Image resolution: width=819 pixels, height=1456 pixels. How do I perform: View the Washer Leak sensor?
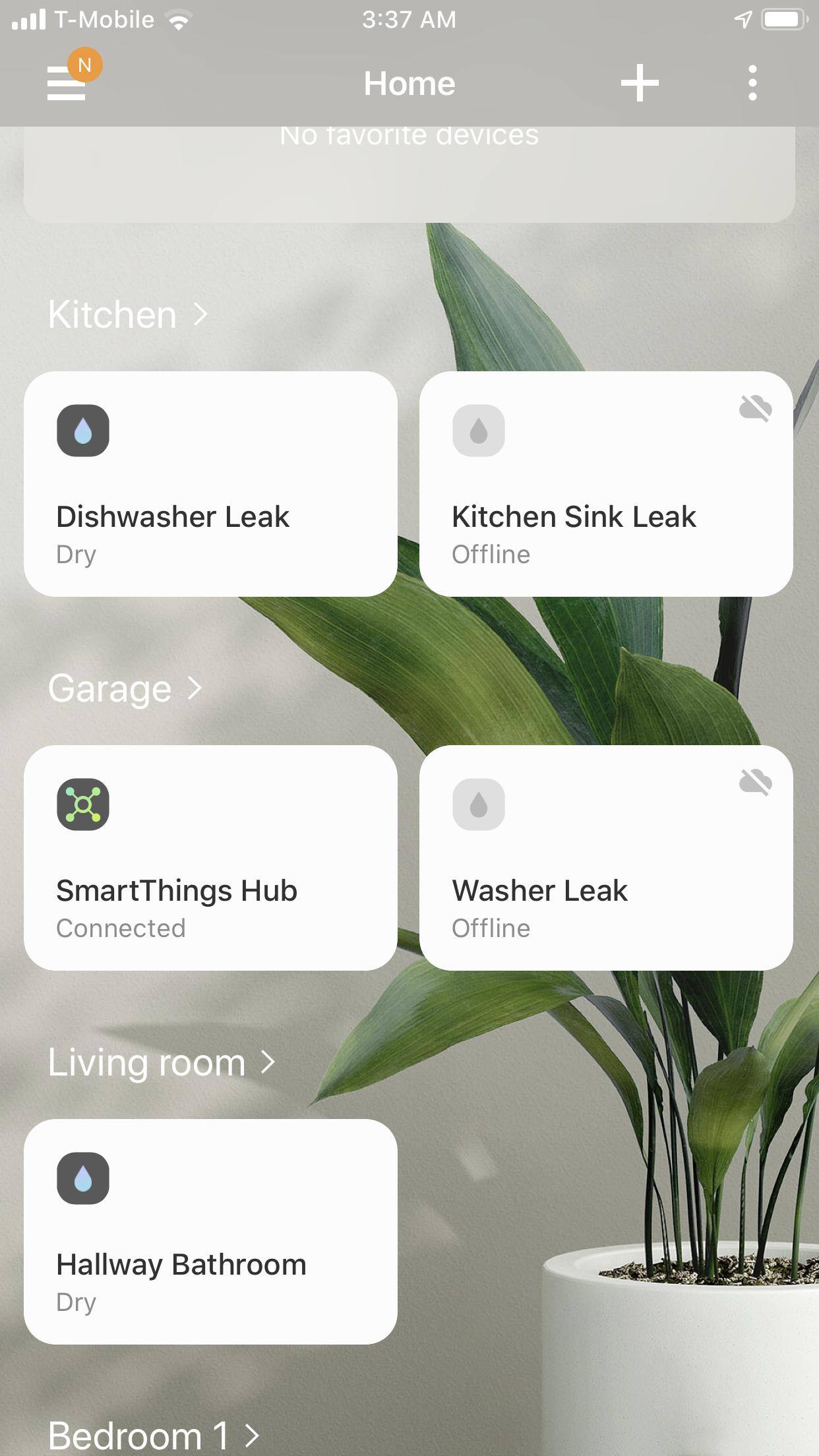pyautogui.click(x=606, y=857)
